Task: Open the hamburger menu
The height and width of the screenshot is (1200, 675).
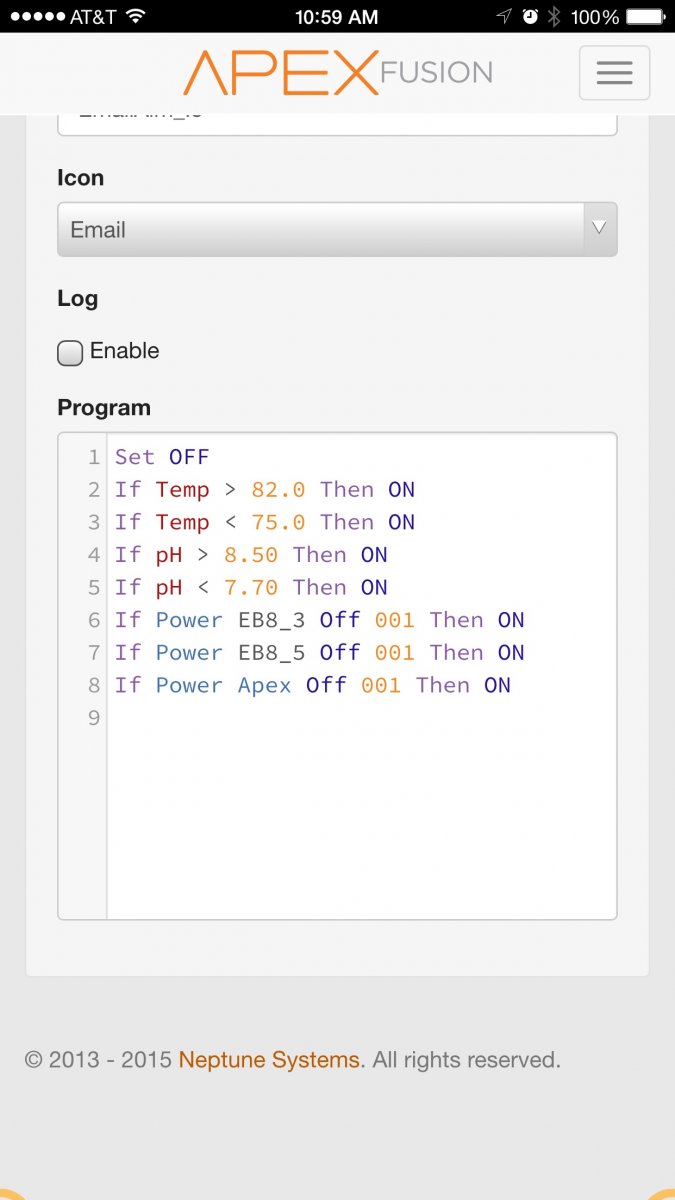Action: click(x=614, y=72)
